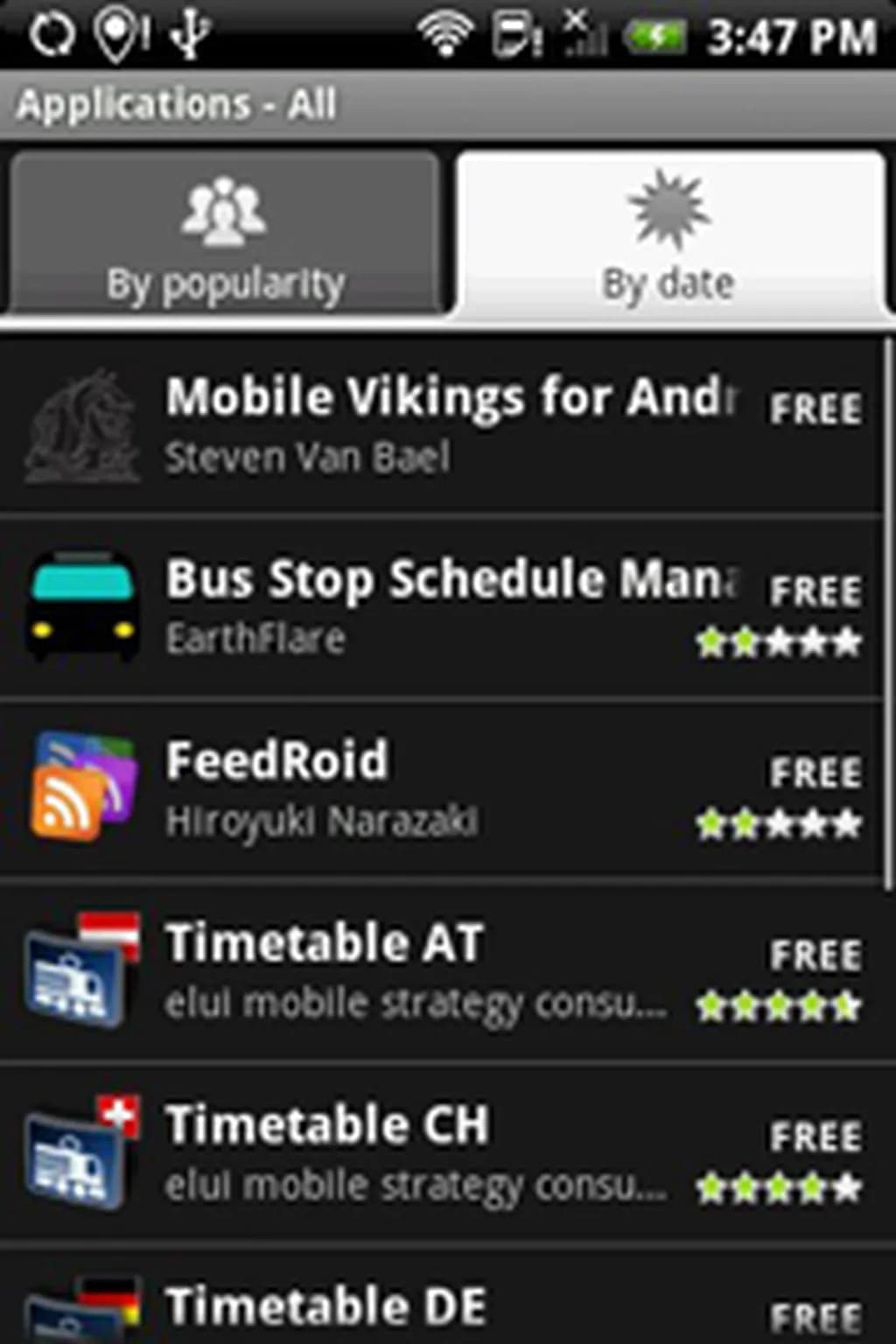Open the Timetable AT app
The image size is (896, 1344).
(442, 971)
